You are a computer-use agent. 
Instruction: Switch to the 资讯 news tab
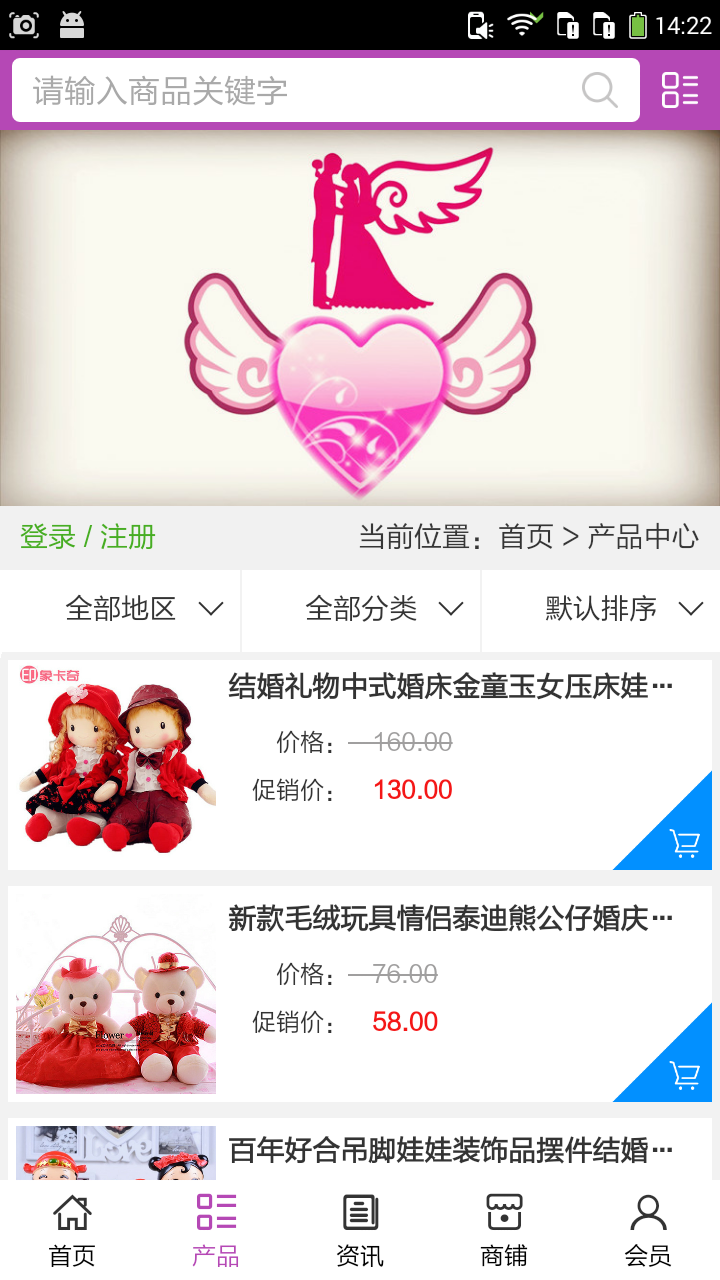[360, 1230]
